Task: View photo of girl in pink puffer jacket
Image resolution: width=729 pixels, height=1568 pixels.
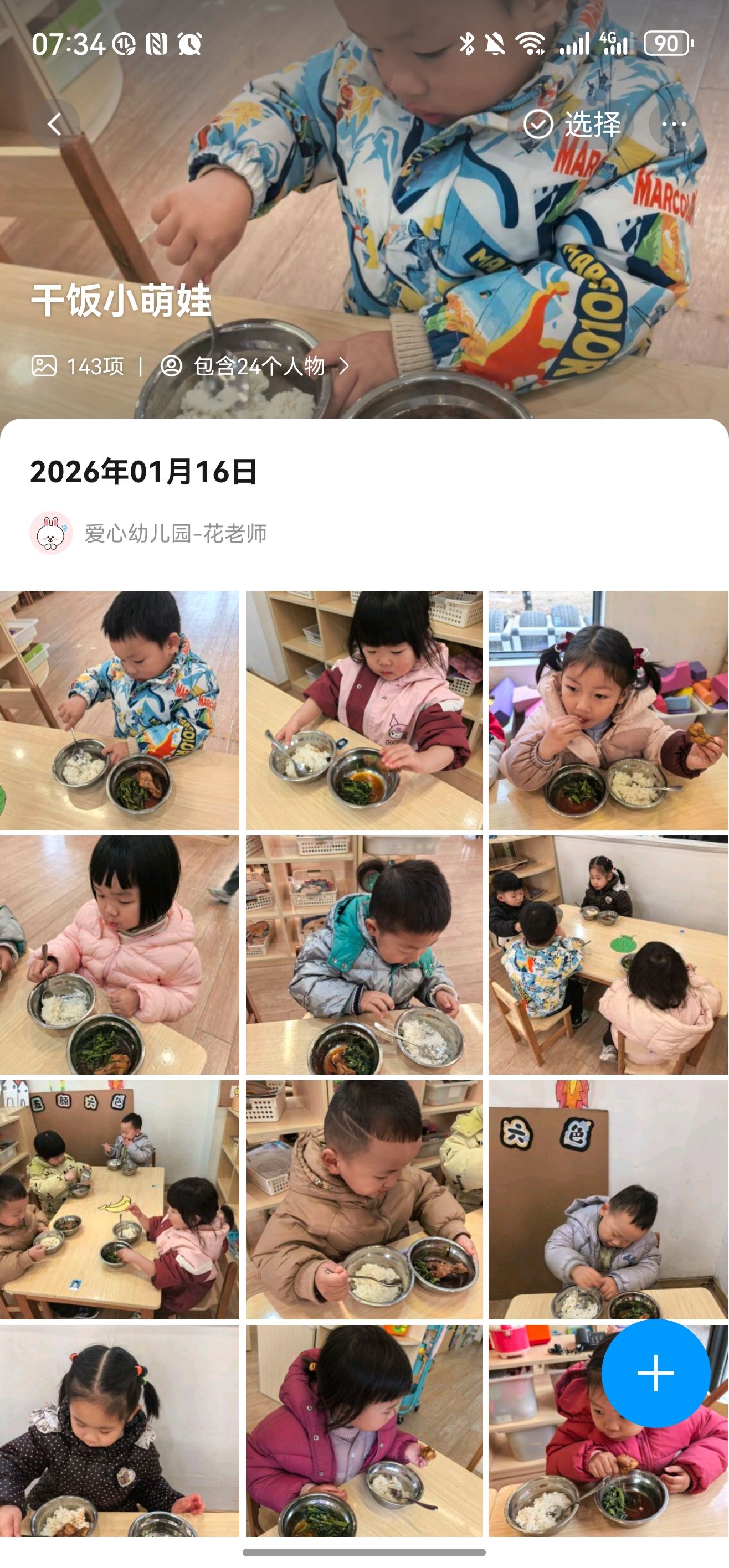Action: pyautogui.click(x=119, y=955)
